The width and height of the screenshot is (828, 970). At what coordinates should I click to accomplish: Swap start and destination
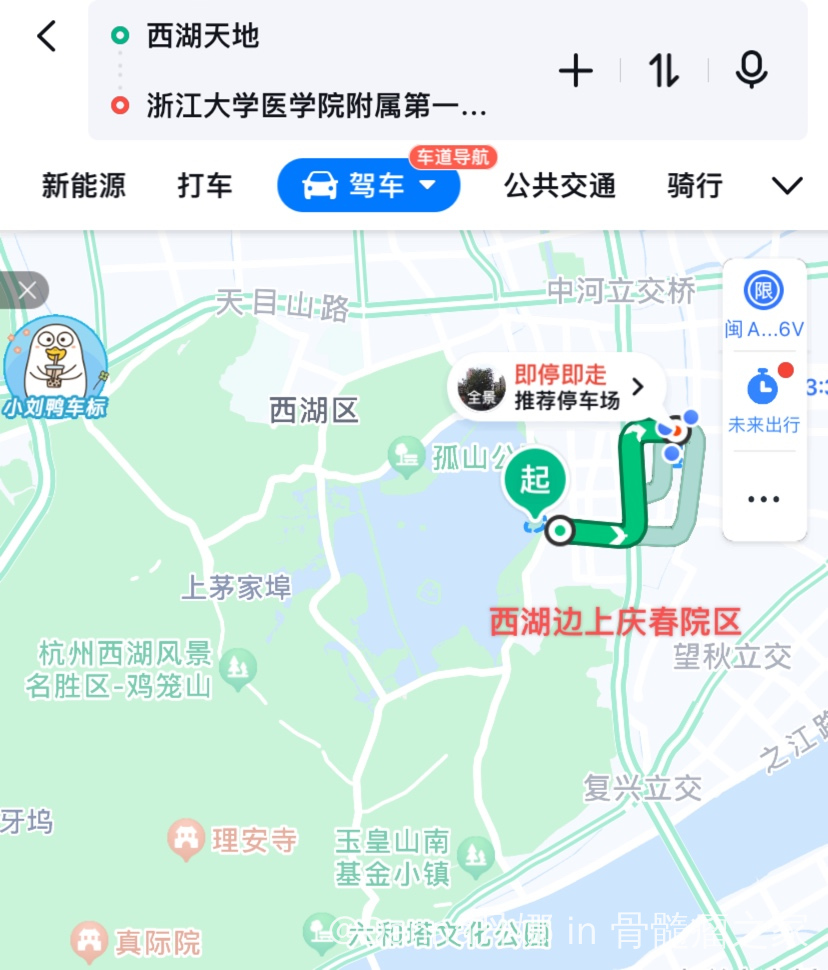click(x=664, y=70)
